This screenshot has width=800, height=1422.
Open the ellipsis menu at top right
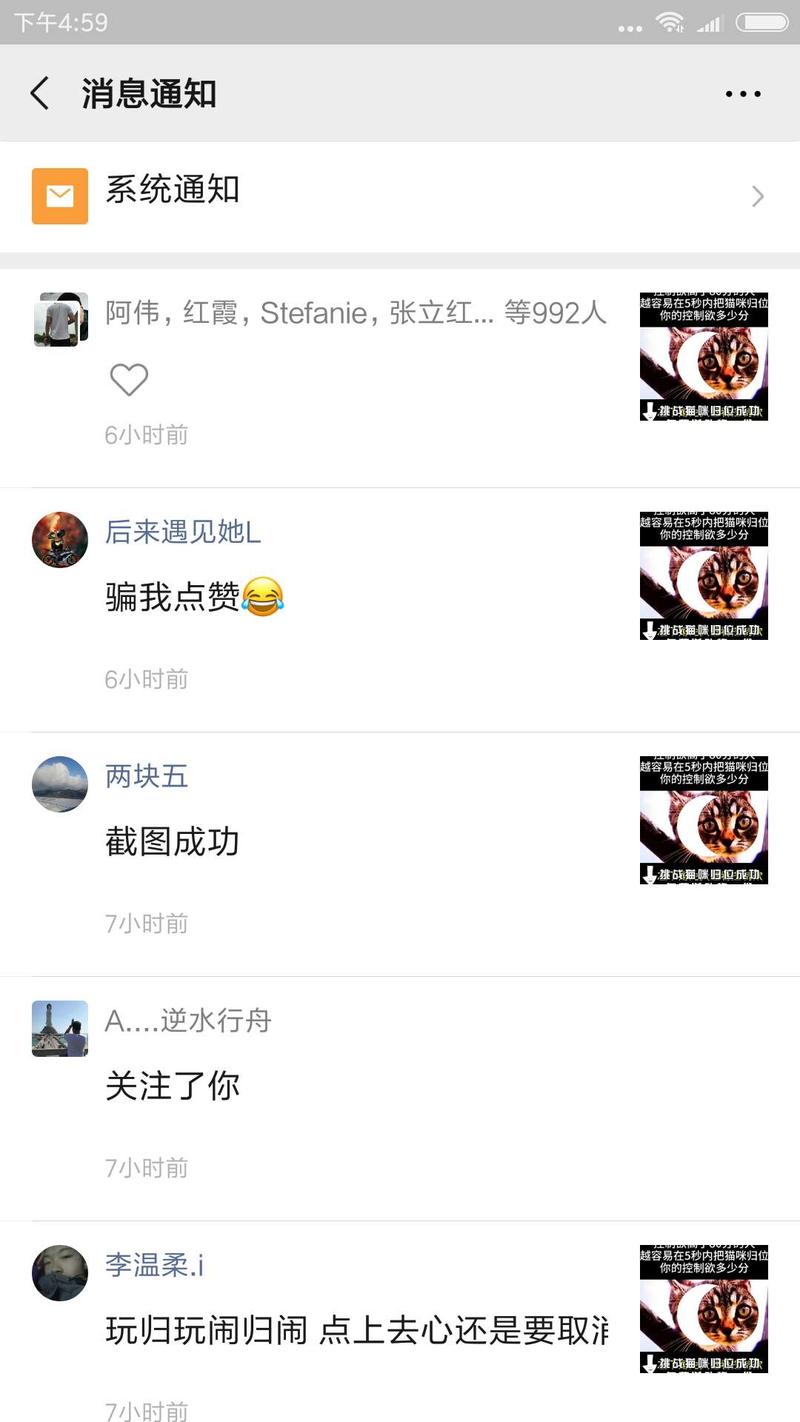click(742, 93)
